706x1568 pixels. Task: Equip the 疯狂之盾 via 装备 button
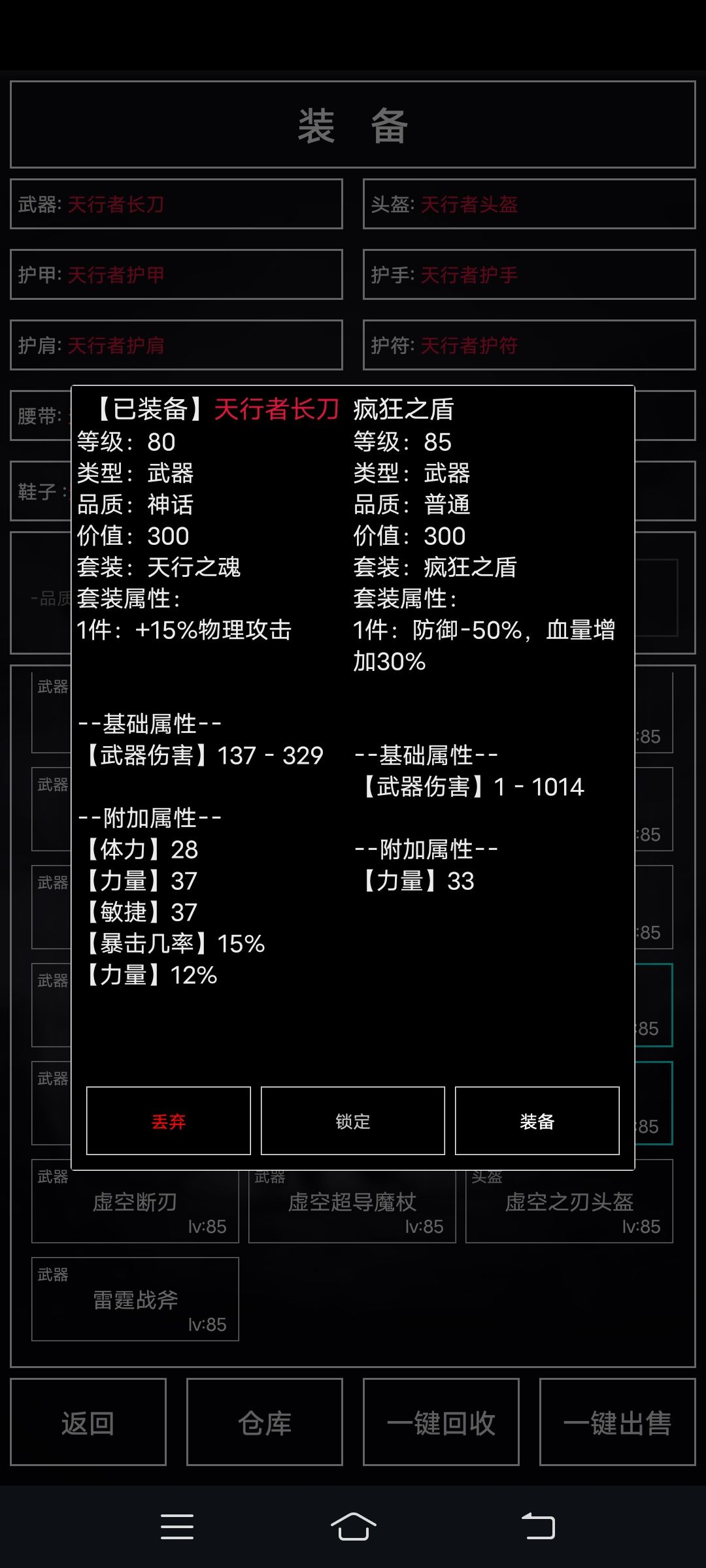(x=536, y=1120)
